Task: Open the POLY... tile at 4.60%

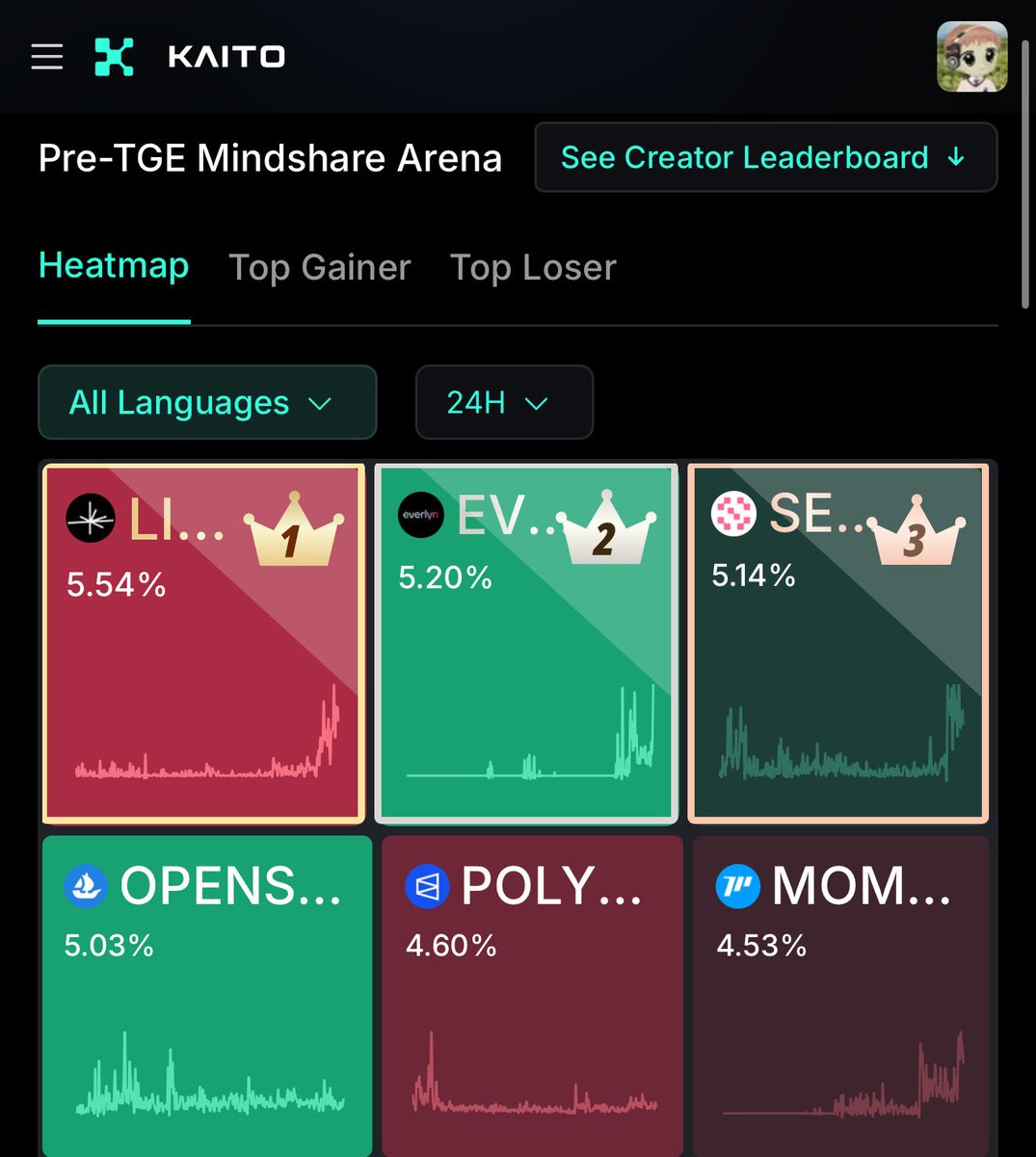Action: pyautogui.click(x=531, y=993)
